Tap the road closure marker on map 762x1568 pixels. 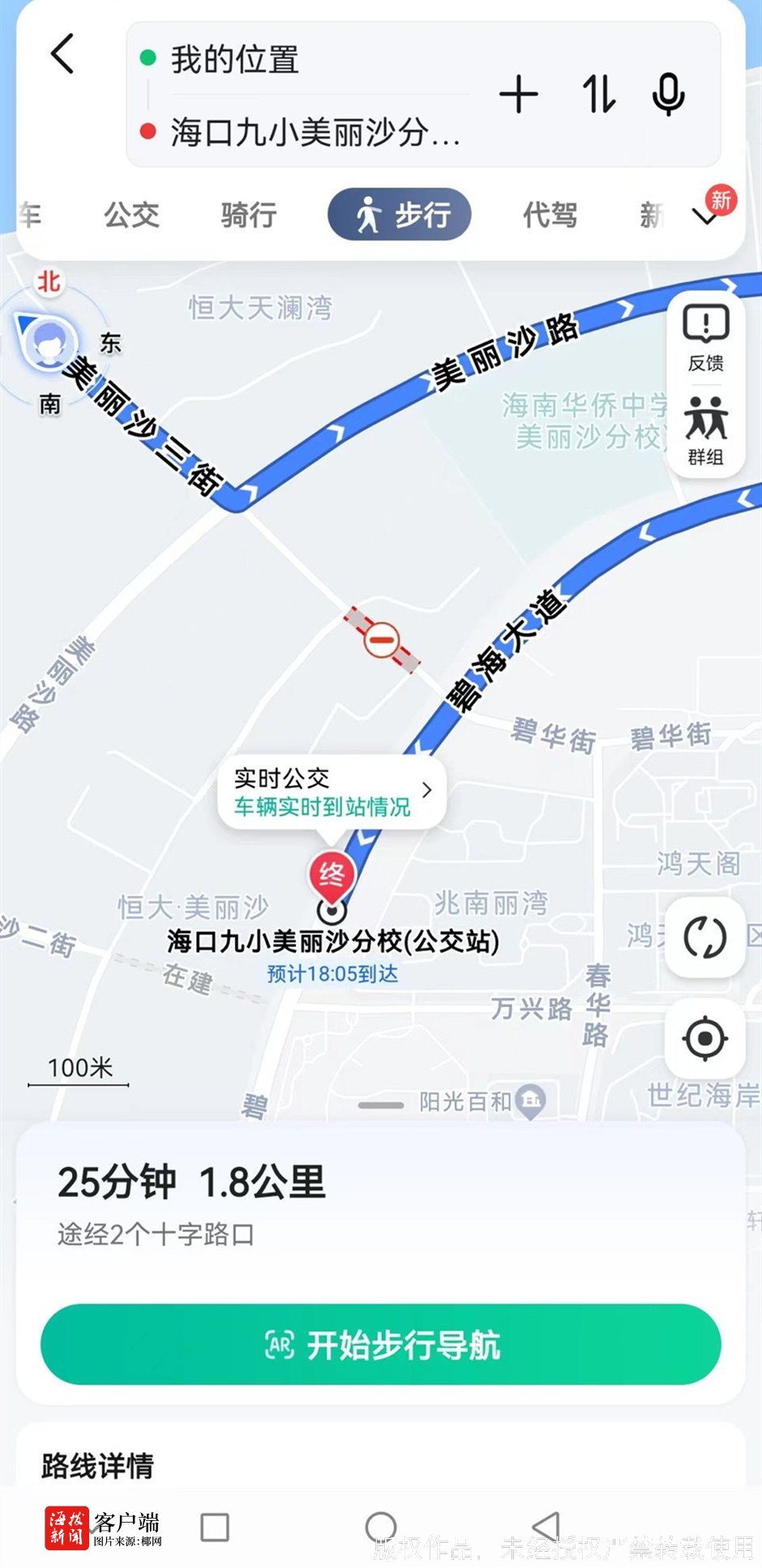381,640
